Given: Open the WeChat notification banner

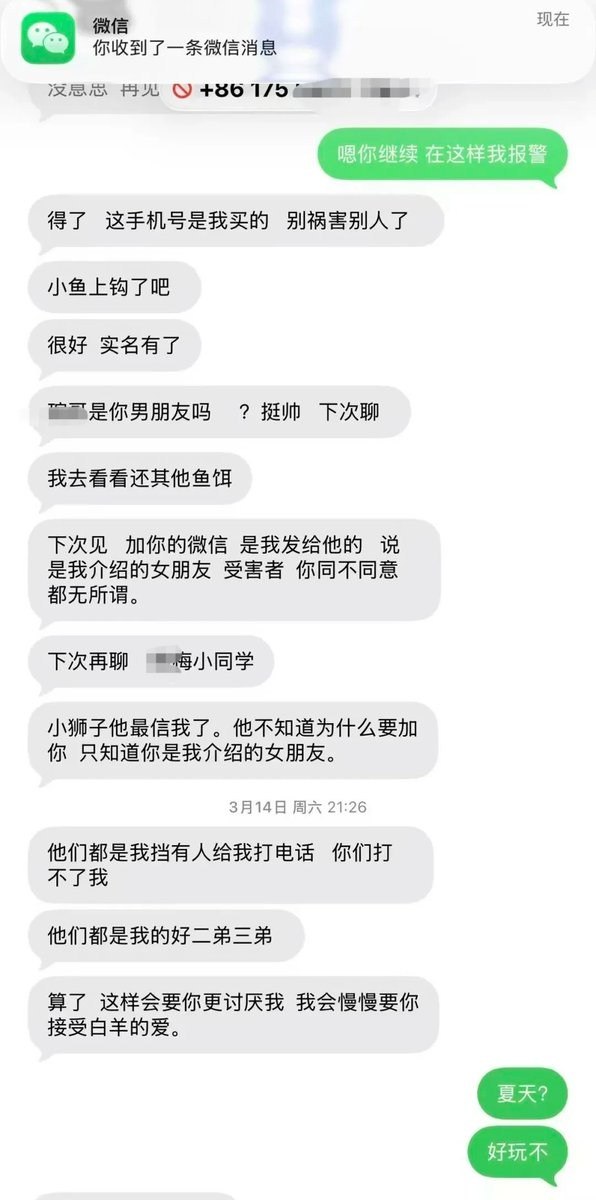Looking at the screenshot, I should click(298, 38).
